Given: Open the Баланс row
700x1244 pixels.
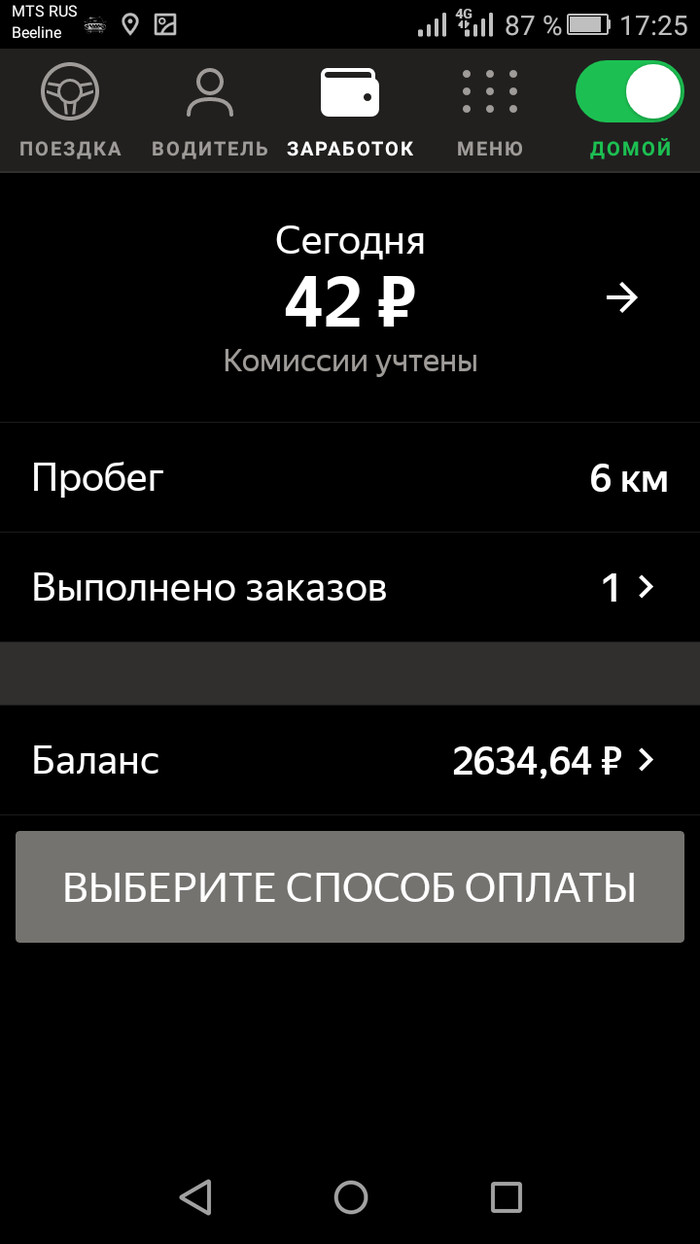Looking at the screenshot, I should 349,761.
